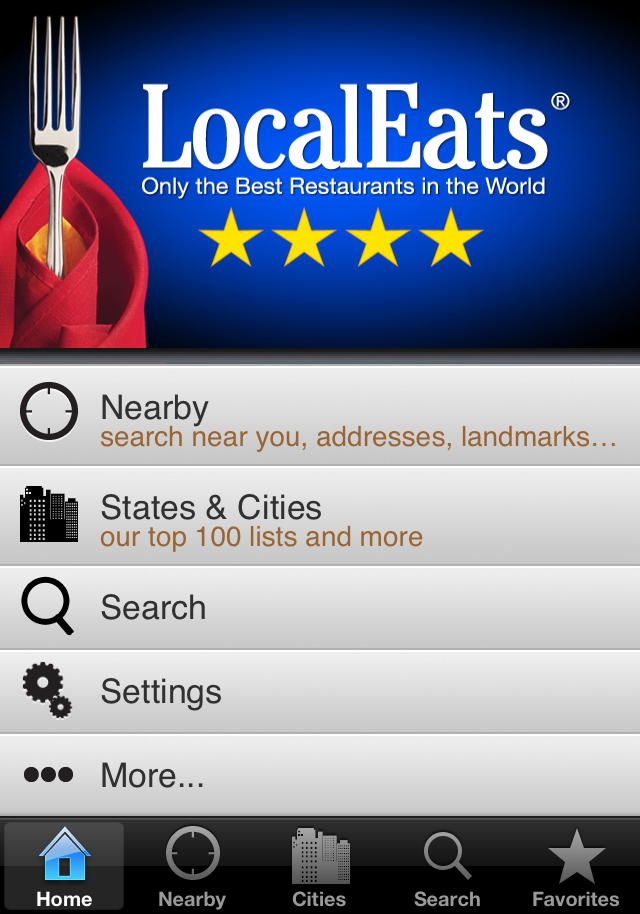
Task: Open States & Cities top 100 lists
Action: [x=320, y=516]
